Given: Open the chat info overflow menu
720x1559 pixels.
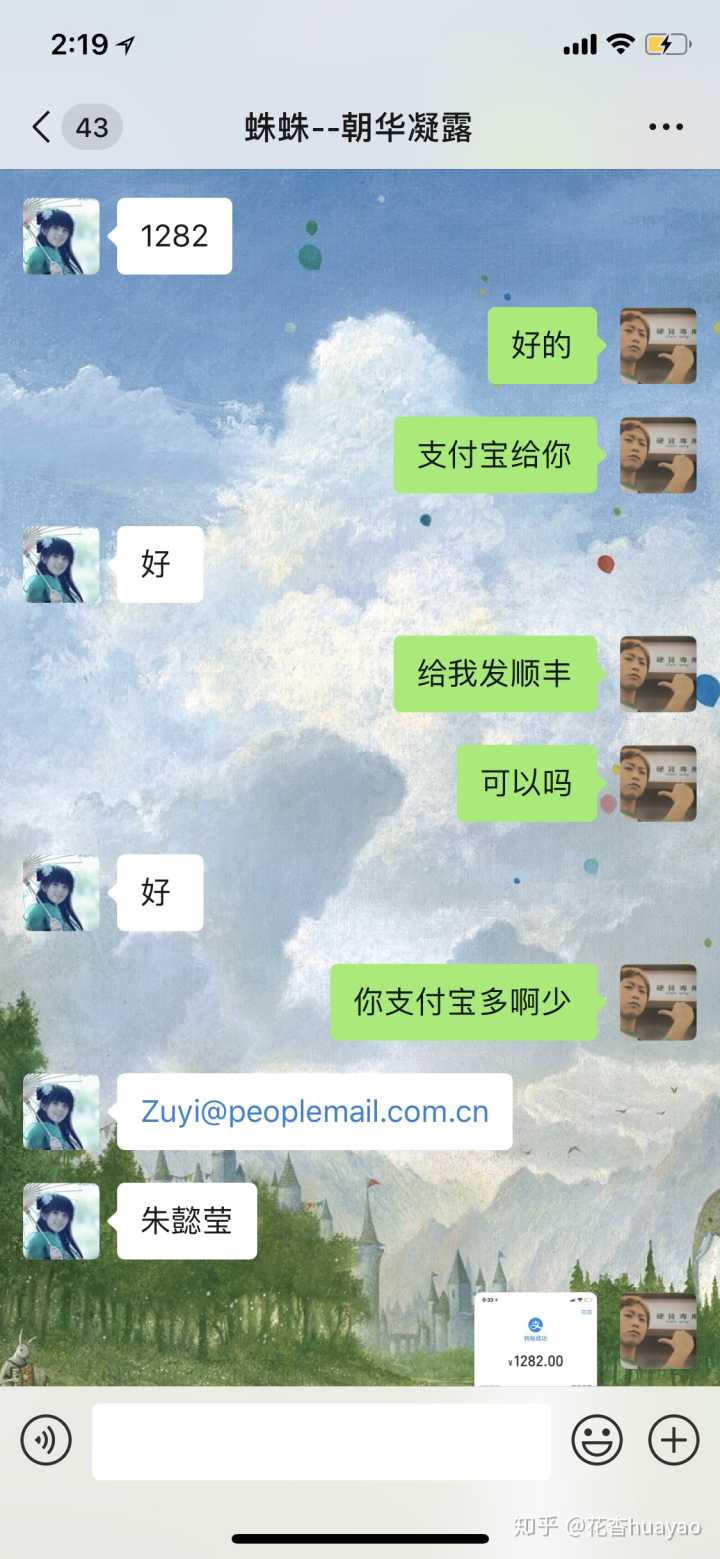Looking at the screenshot, I should [x=665, y=128].
